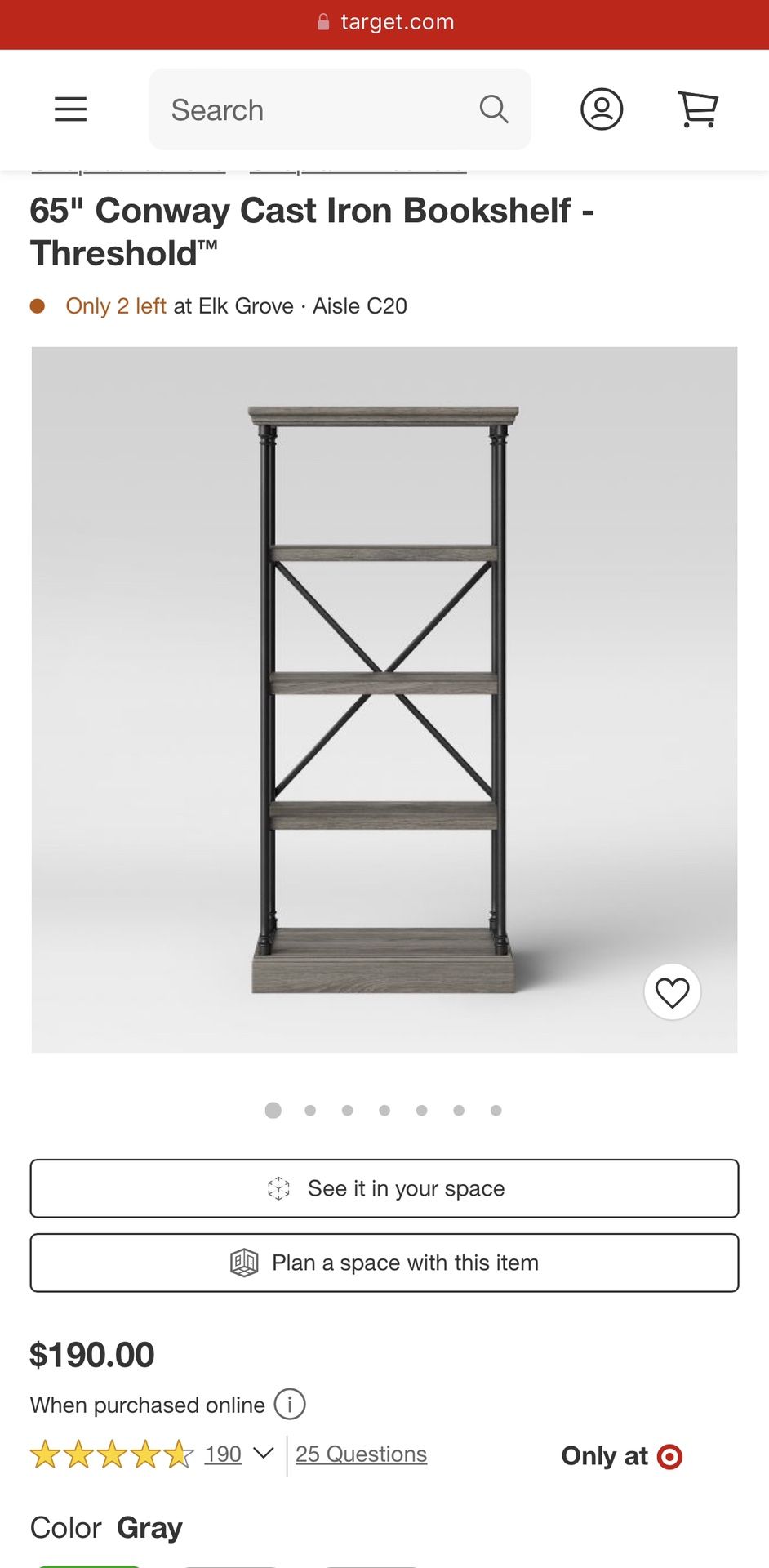Toggle the heart to favorite the bookshelf

[x=673, y=991]
